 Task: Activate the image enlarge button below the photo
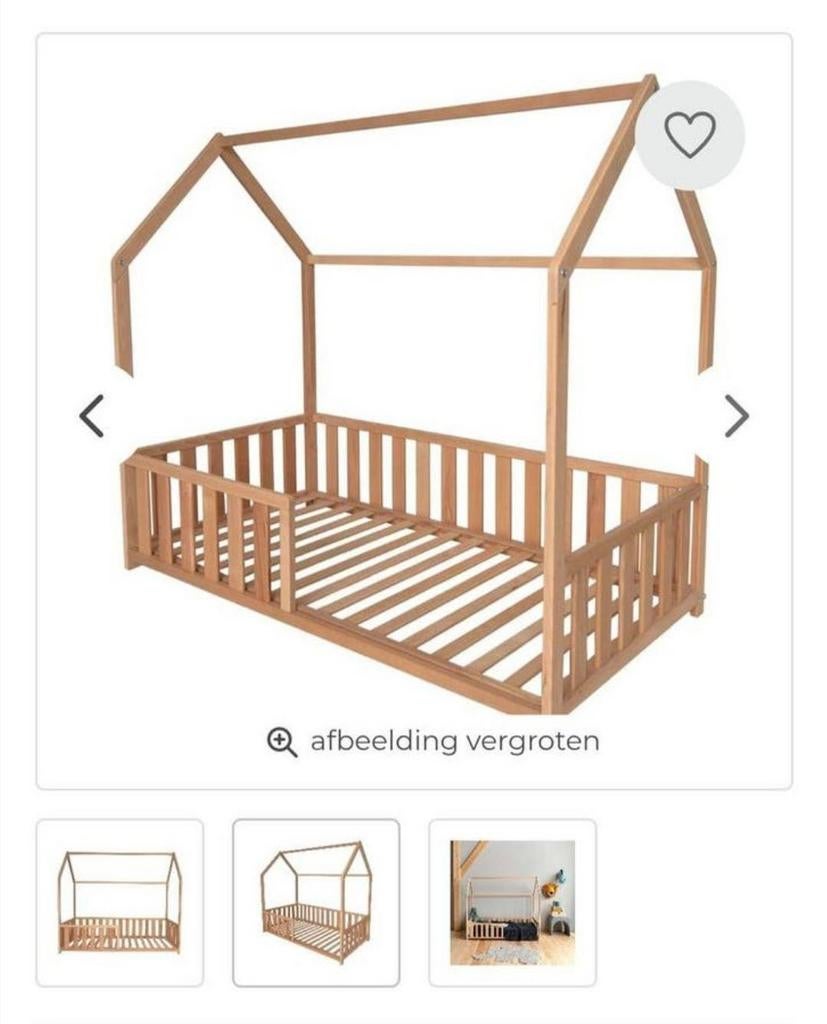pyautogui.click(x=455, y=741)
